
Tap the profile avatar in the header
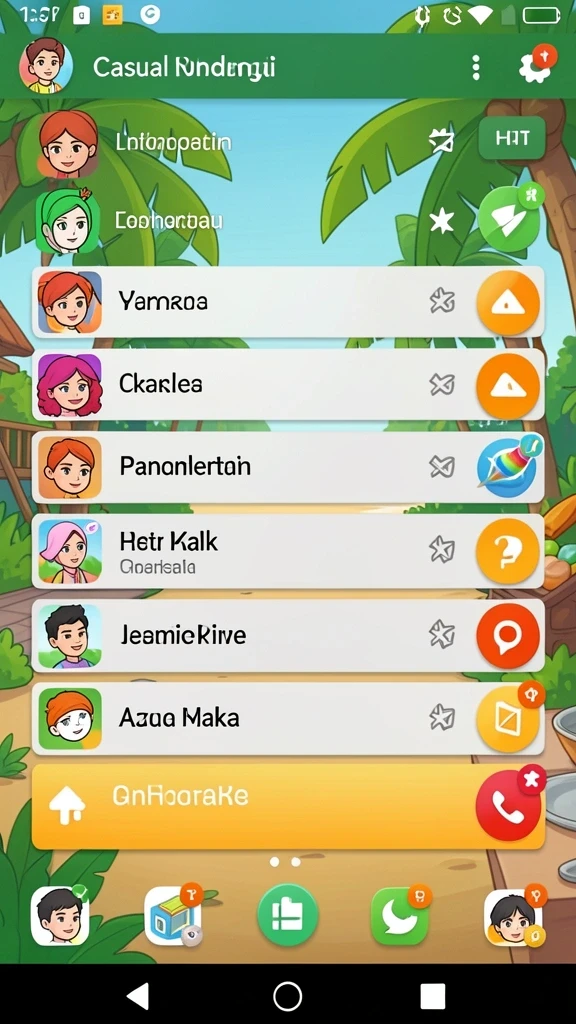pos(46,66)
